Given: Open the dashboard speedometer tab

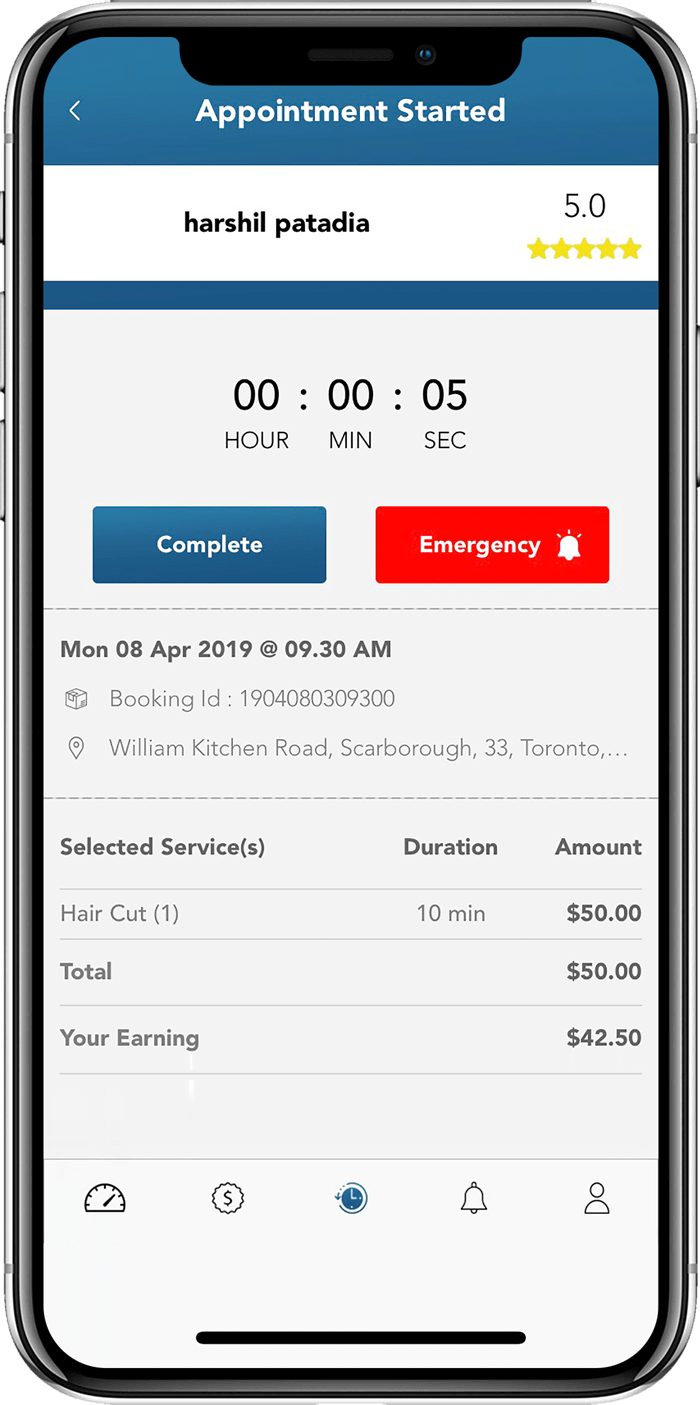Looking at the screenshot, I should click(105, 1197).
